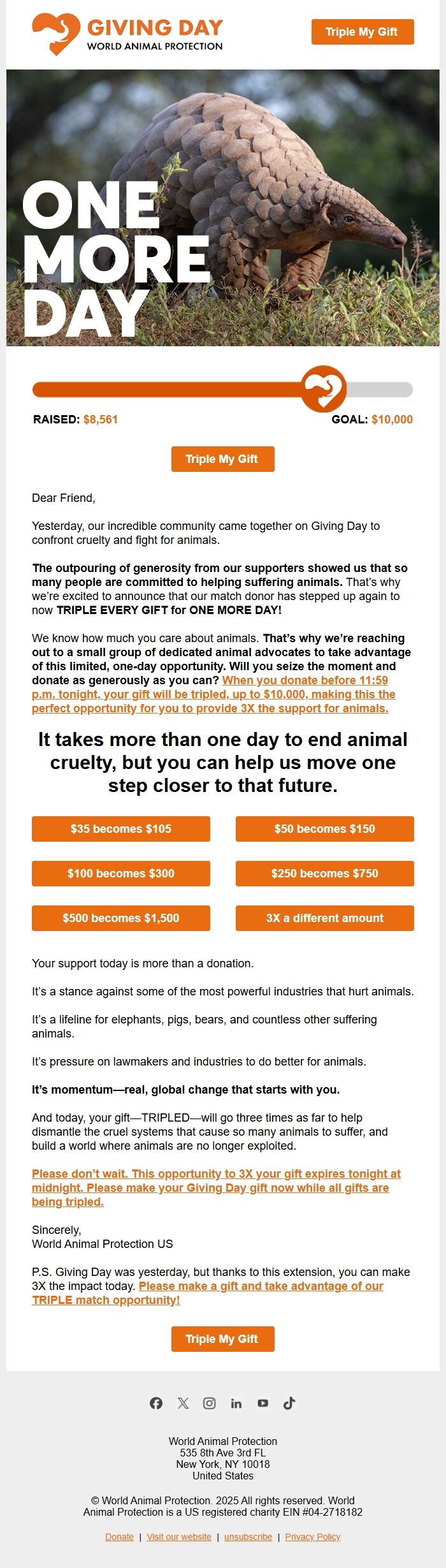This screenshot has height=1568, width=446.
Task: Open Visit our website link
Action: point(179,1537)
